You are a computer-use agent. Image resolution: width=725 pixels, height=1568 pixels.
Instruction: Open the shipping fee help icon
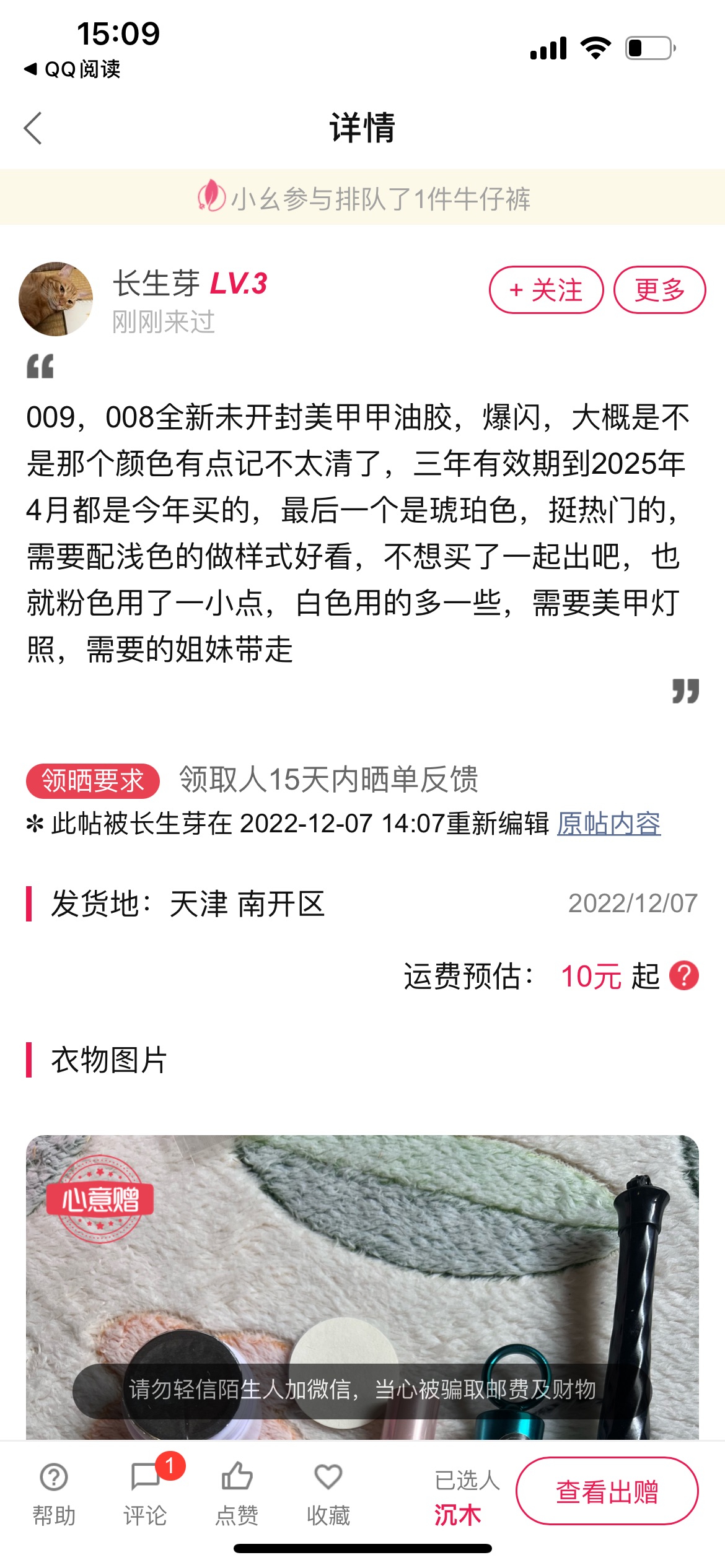click(684, 976)
